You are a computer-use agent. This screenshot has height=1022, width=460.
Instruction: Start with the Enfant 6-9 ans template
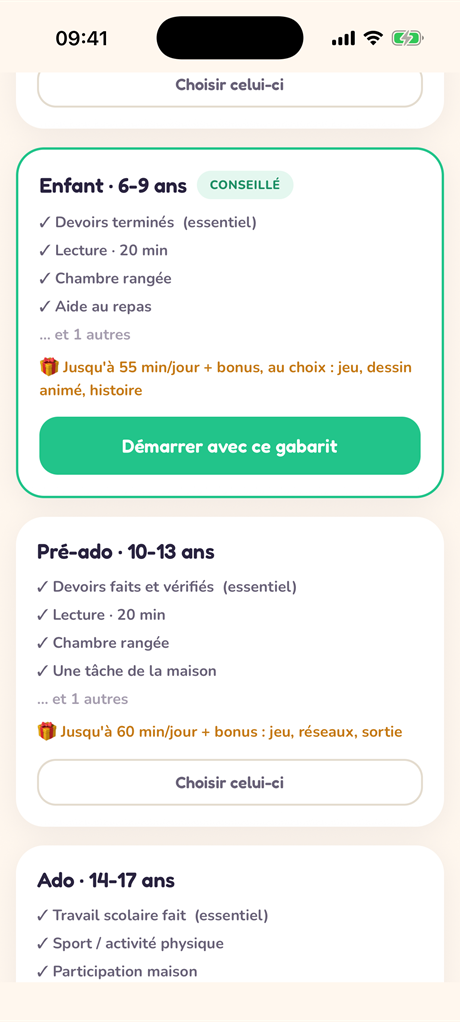click(229, 446)
